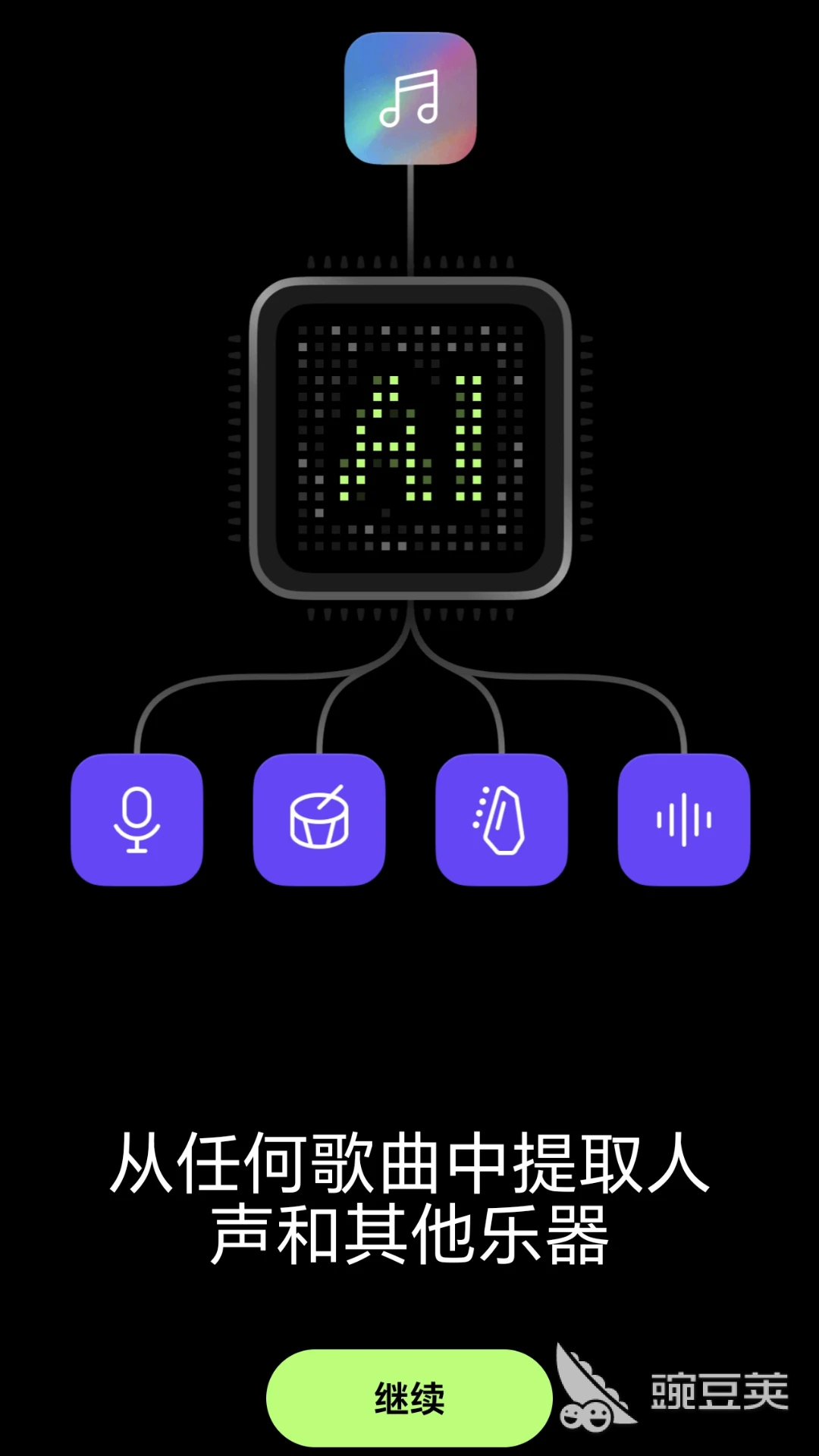
Task: Tap the green 继续 button
Action: click(x=409, y=1398)
